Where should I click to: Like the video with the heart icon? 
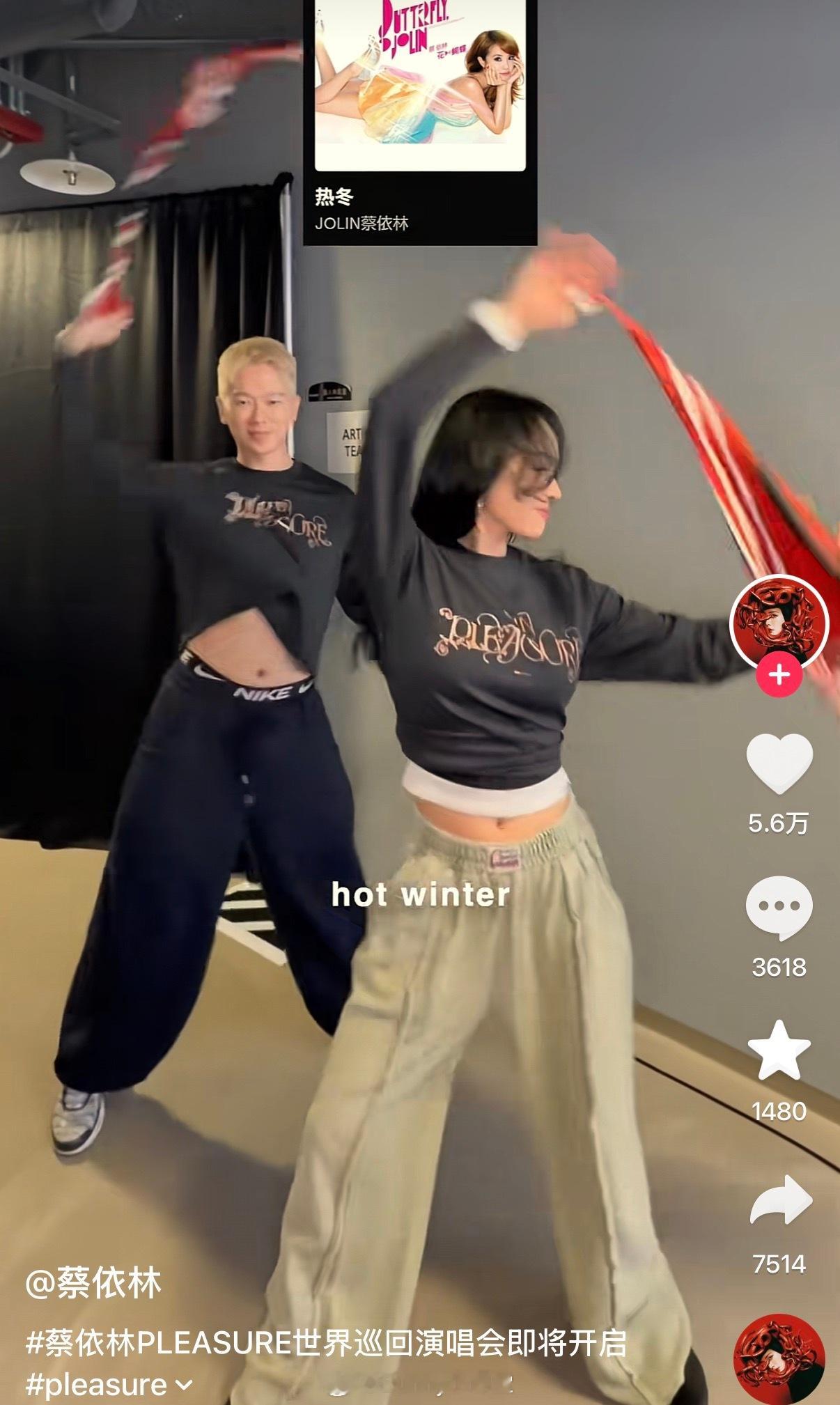click(779, 764)
